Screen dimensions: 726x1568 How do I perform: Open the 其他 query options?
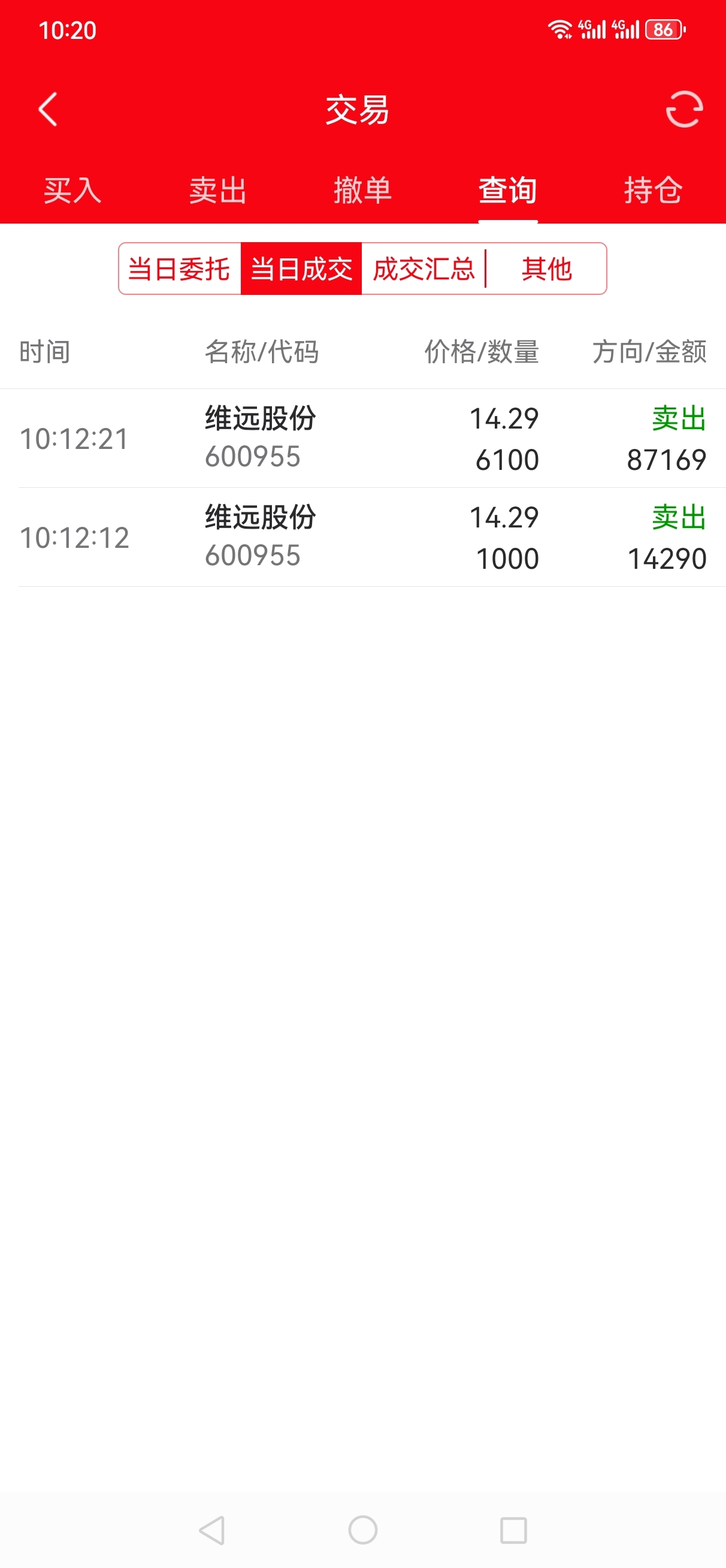546,269
